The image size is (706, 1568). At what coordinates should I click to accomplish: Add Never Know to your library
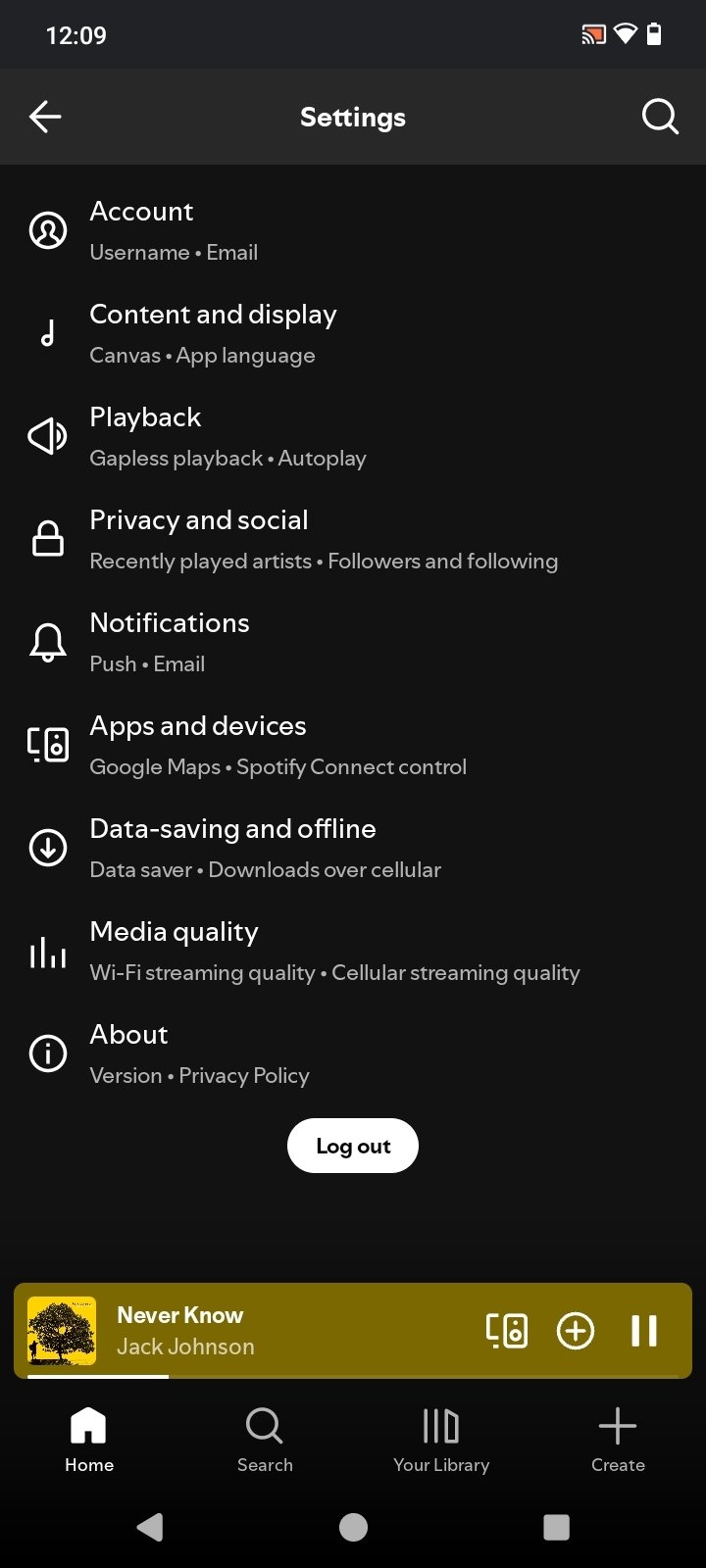tap(576, 1331)
